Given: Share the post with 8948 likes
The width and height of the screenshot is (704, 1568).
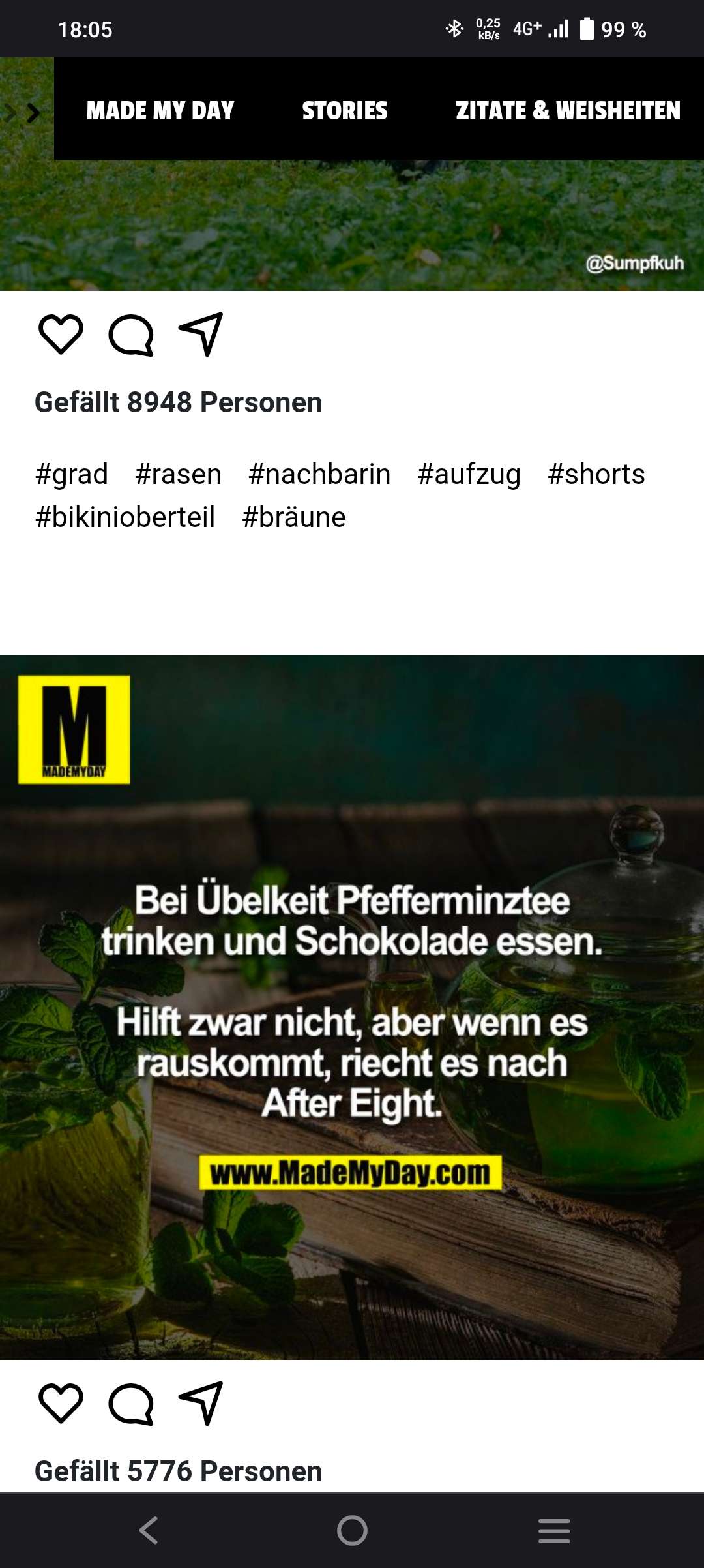Looking at the screenshot, I should point(201,334).
